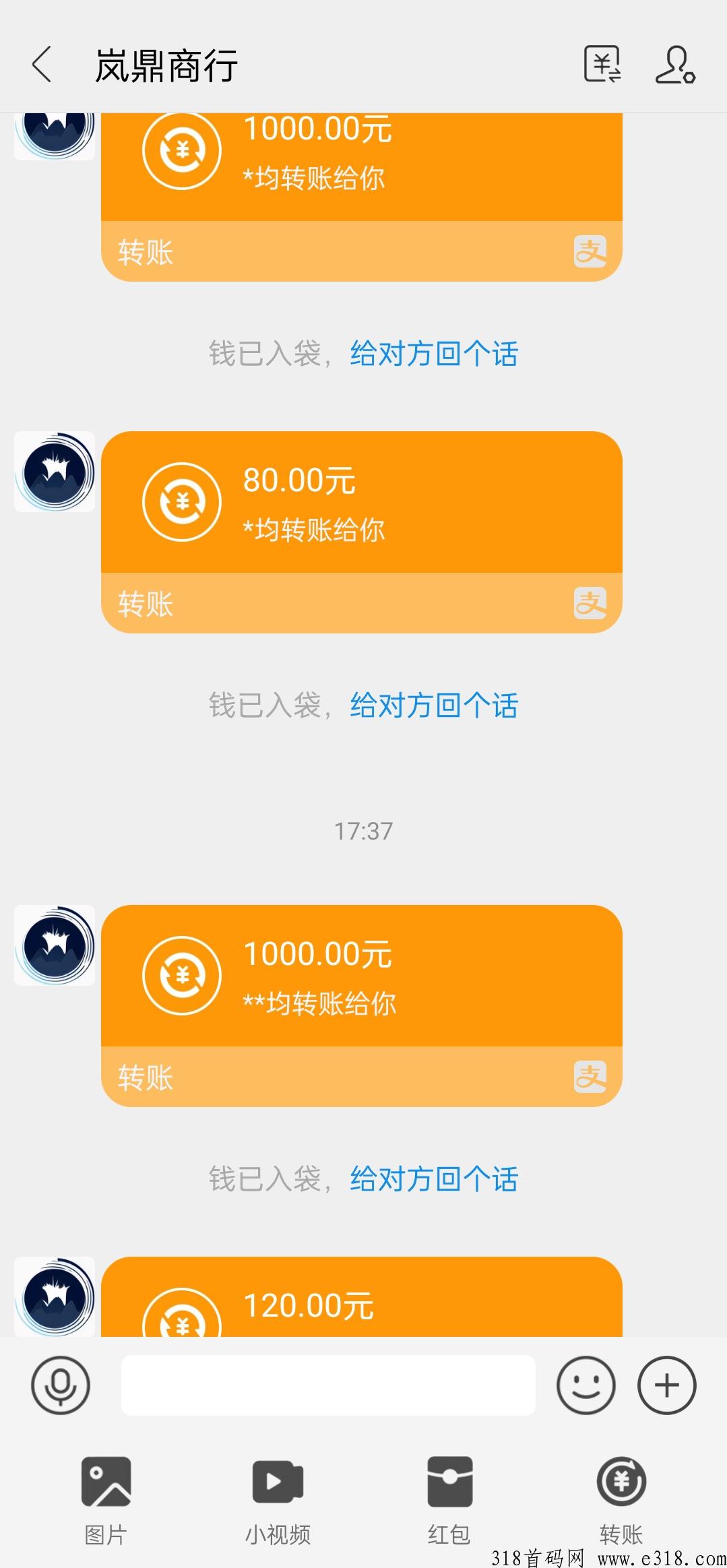Tap 给对方回个话 link under 80.00元 transfer

(434, 705)
